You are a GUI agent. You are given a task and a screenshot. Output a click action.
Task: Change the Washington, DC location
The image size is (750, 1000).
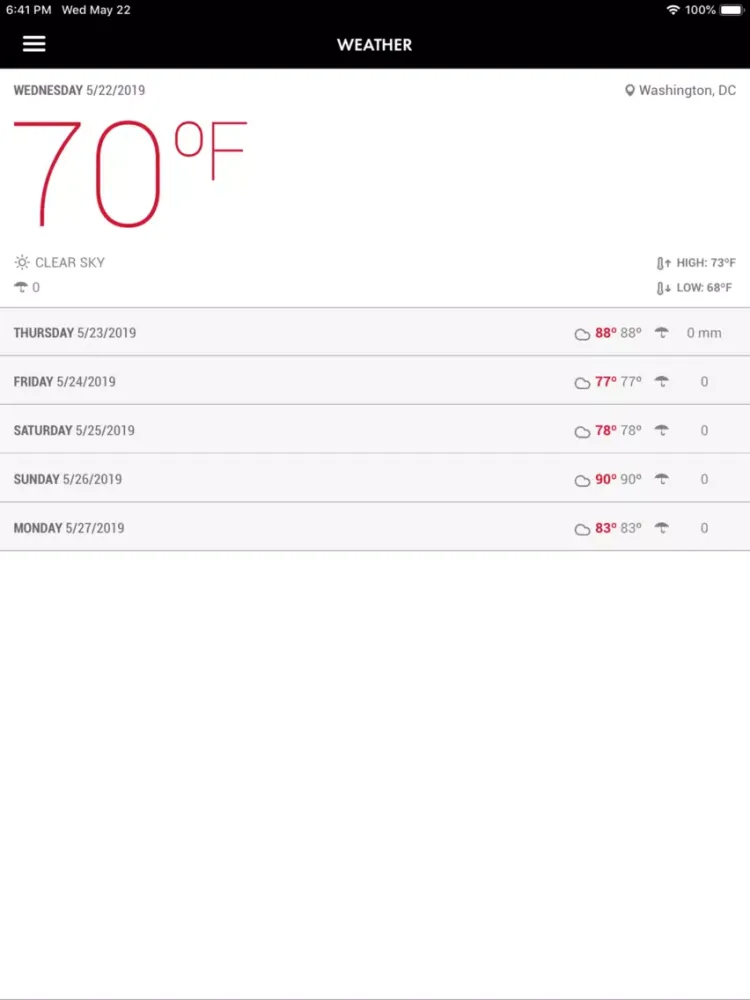pos(680,90)
